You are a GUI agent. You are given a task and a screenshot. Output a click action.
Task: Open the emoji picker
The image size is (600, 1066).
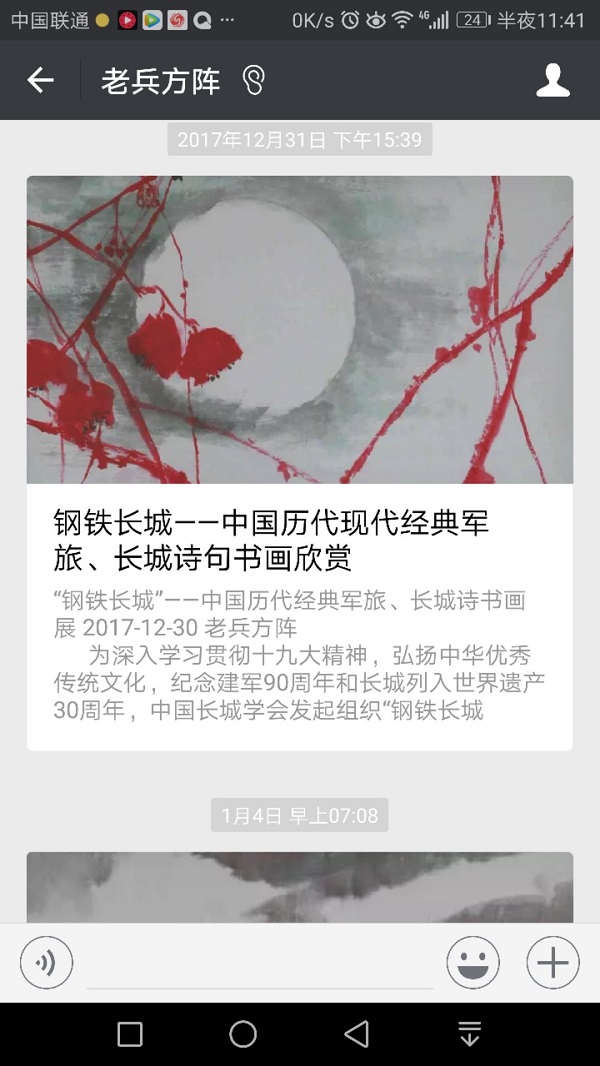(473, 963)
